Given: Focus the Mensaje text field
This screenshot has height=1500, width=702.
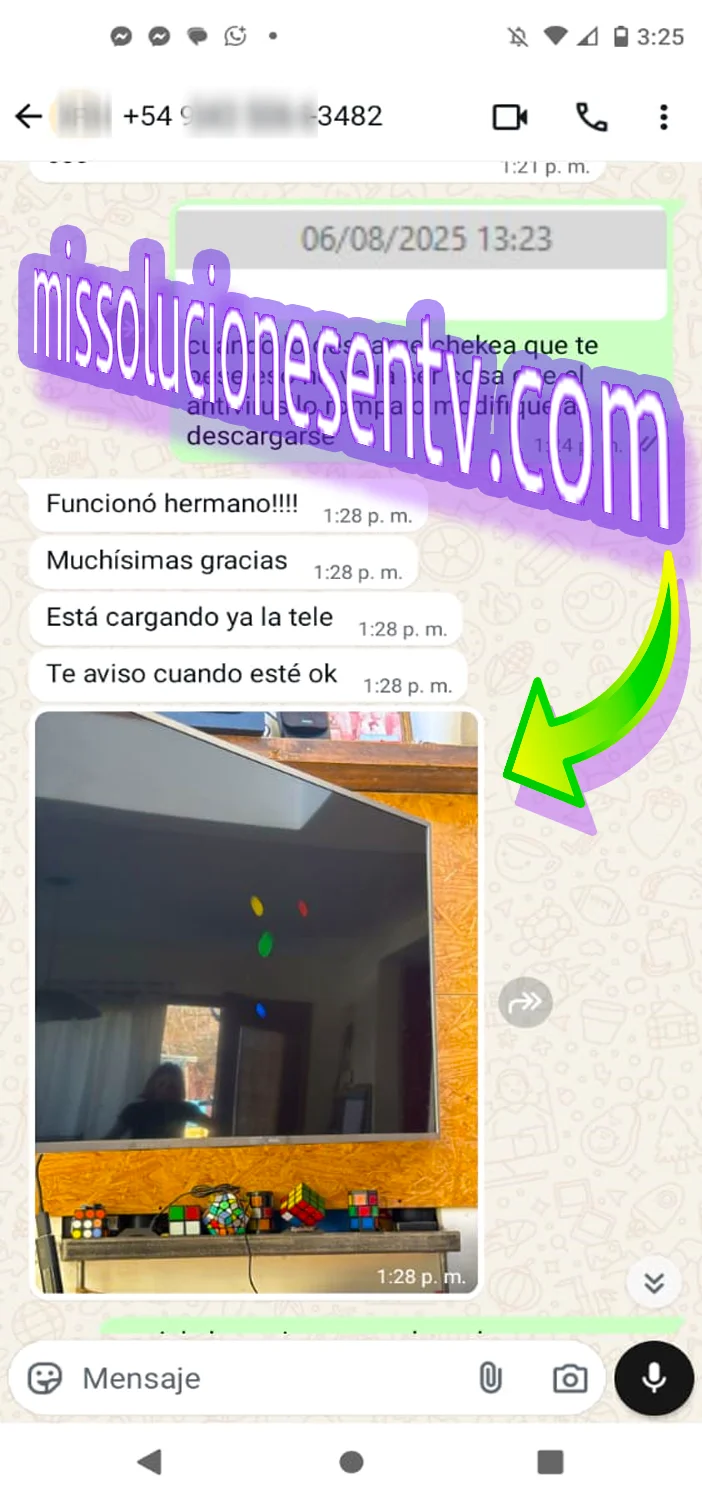Looking at the screenshot, I should coord(270,1379).
